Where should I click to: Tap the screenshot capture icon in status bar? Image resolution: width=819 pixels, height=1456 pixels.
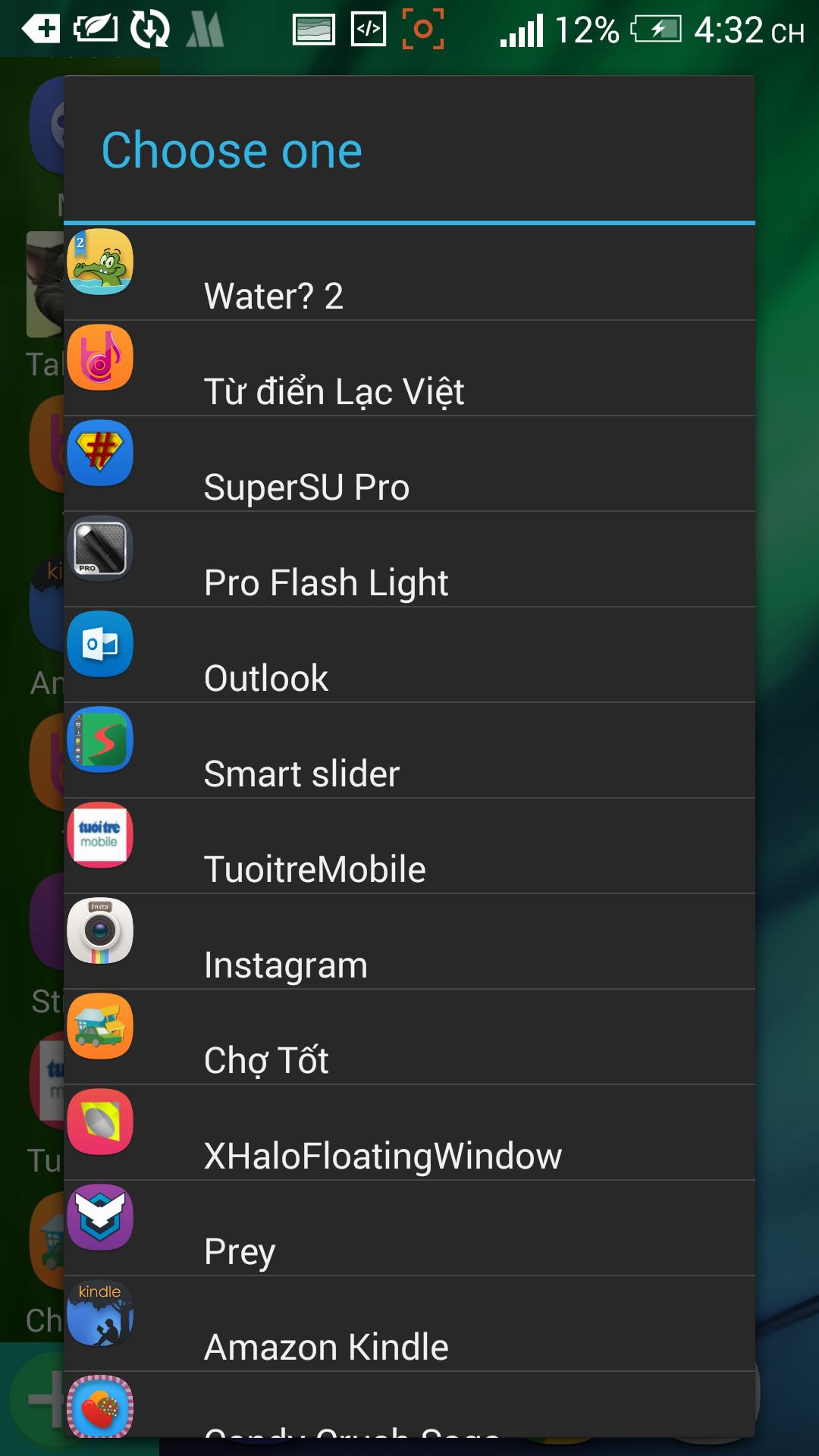[x=423, y=30]
